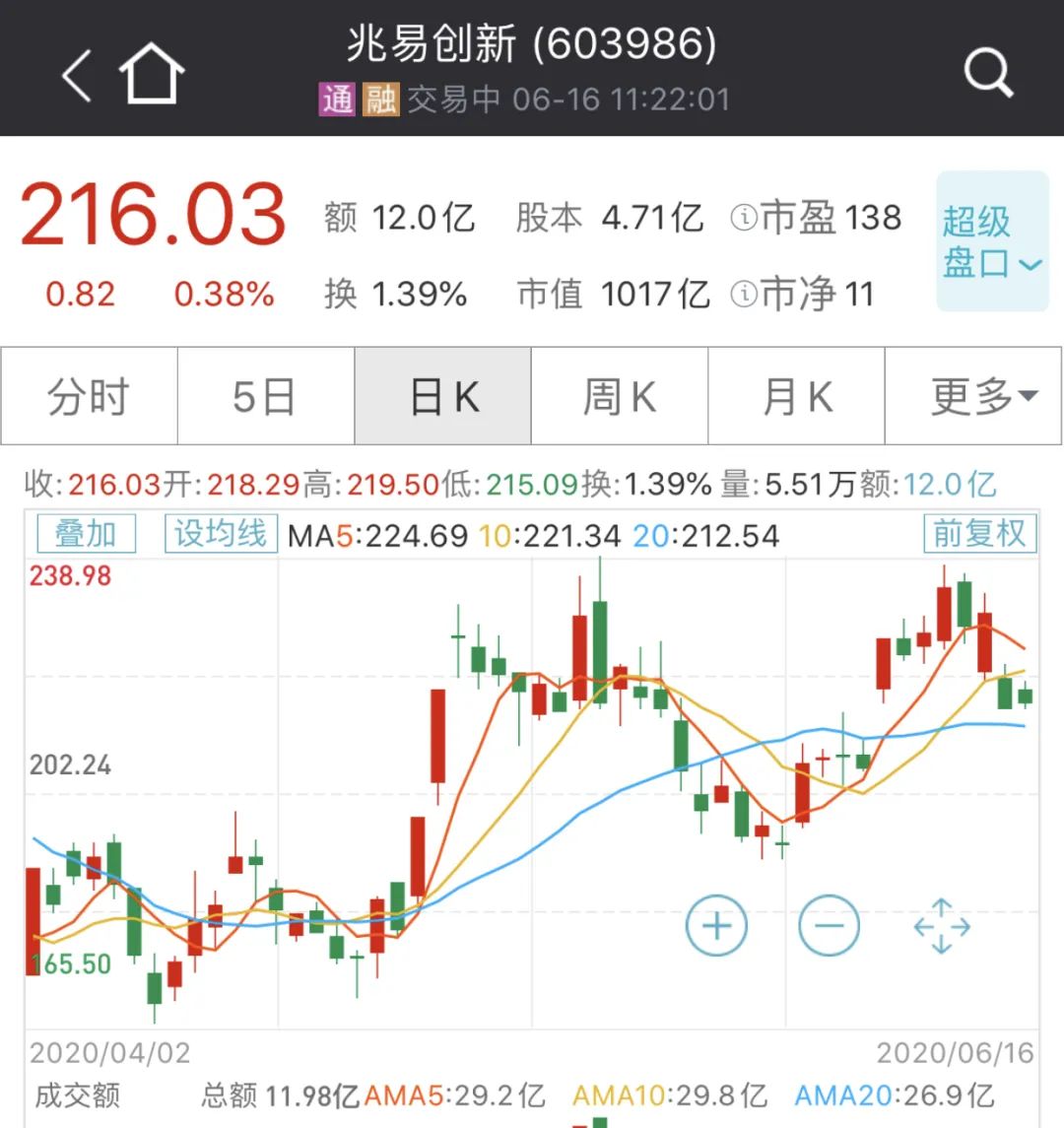This screenshot has height=1128, width=1064.
Task: Zoom in the K-line chart
Action: [x=716, y=926]
